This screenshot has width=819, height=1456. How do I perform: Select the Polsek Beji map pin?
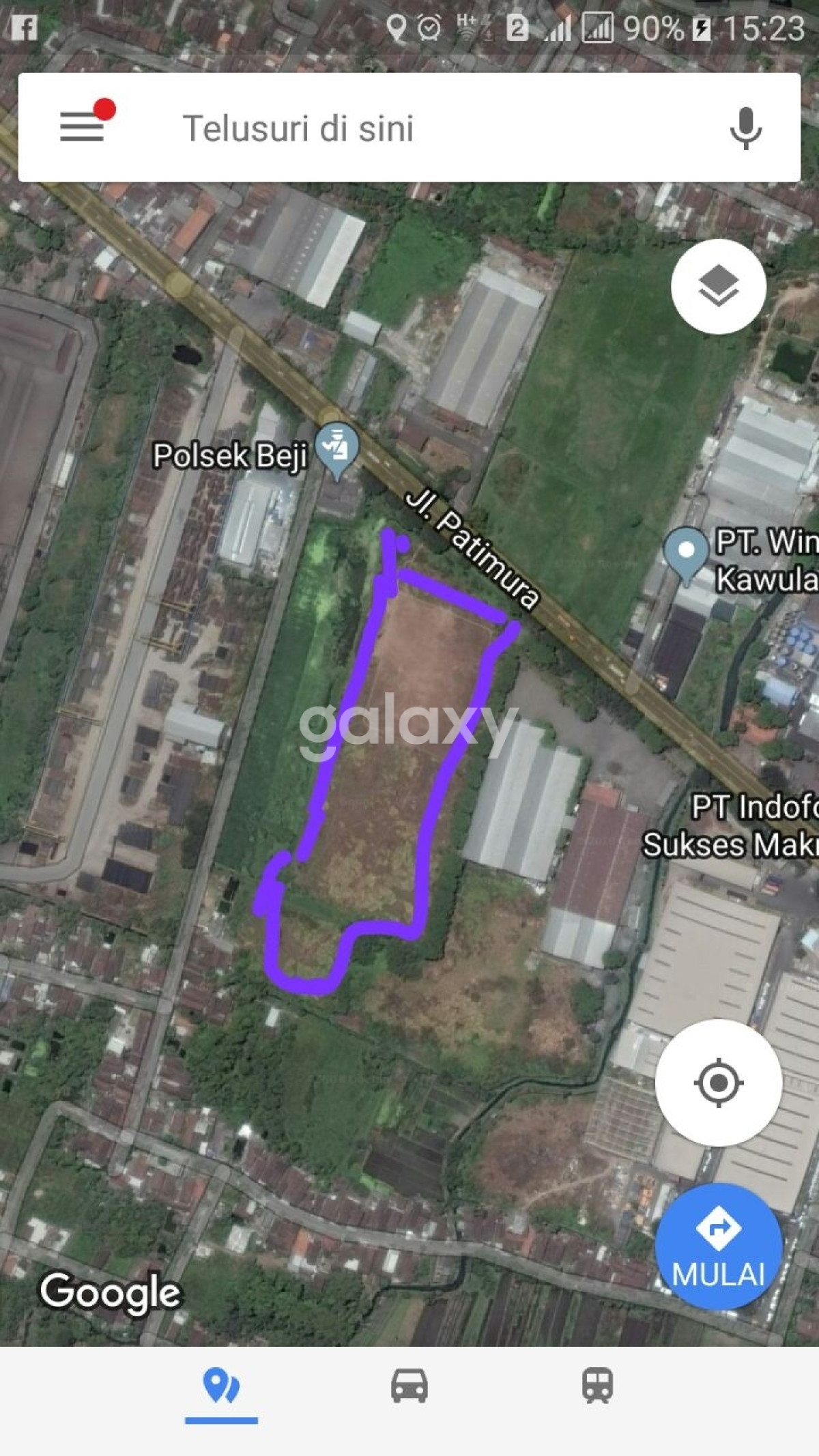tap(337, 448)
